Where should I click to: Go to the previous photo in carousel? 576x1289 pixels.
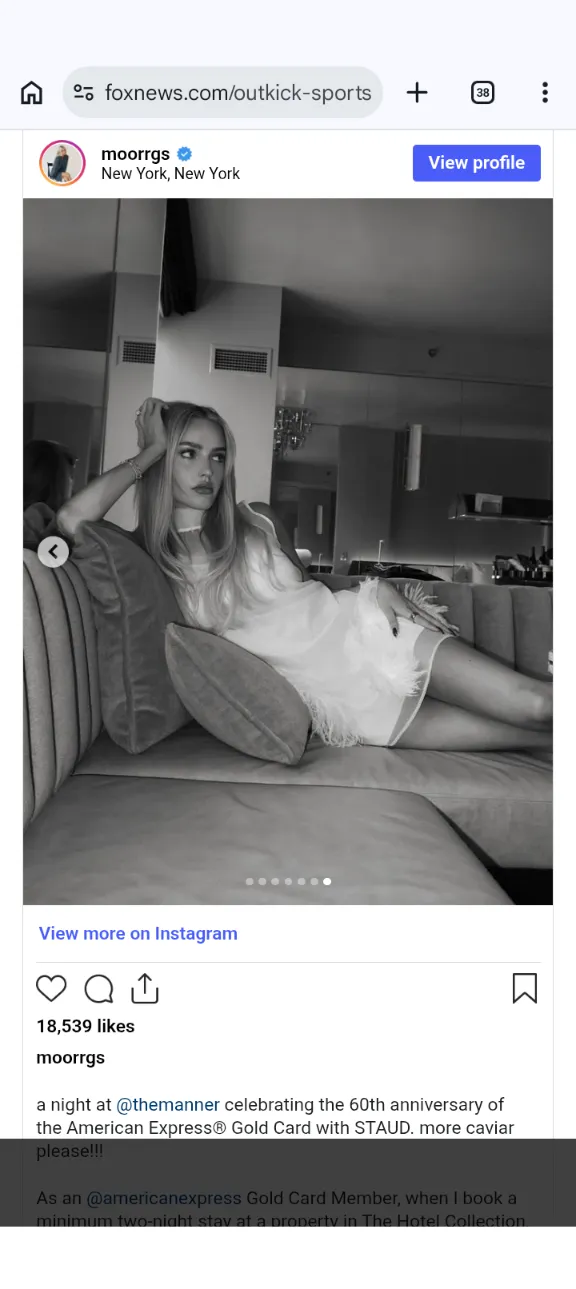click(53, 551)
